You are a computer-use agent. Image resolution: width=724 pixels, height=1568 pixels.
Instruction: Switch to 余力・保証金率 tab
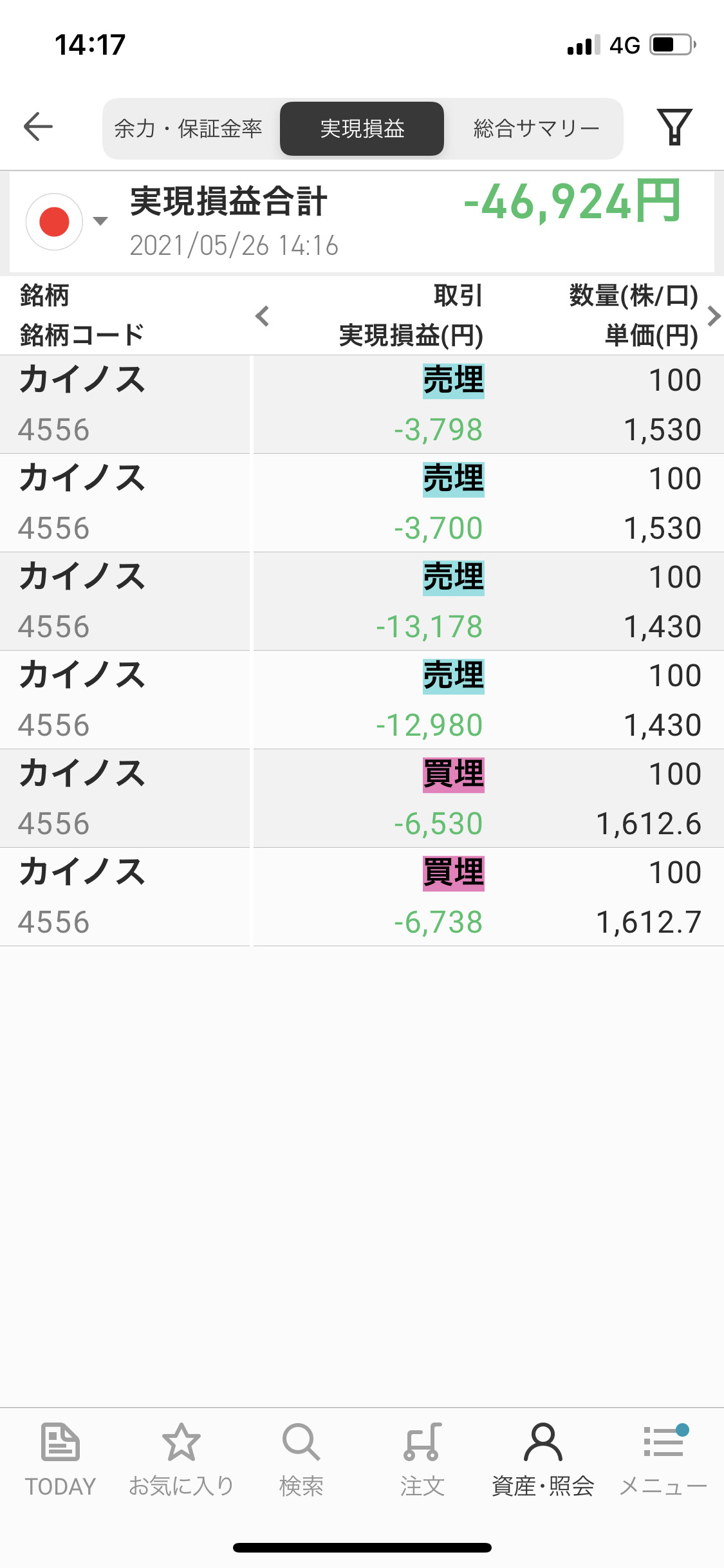[188, 129]
